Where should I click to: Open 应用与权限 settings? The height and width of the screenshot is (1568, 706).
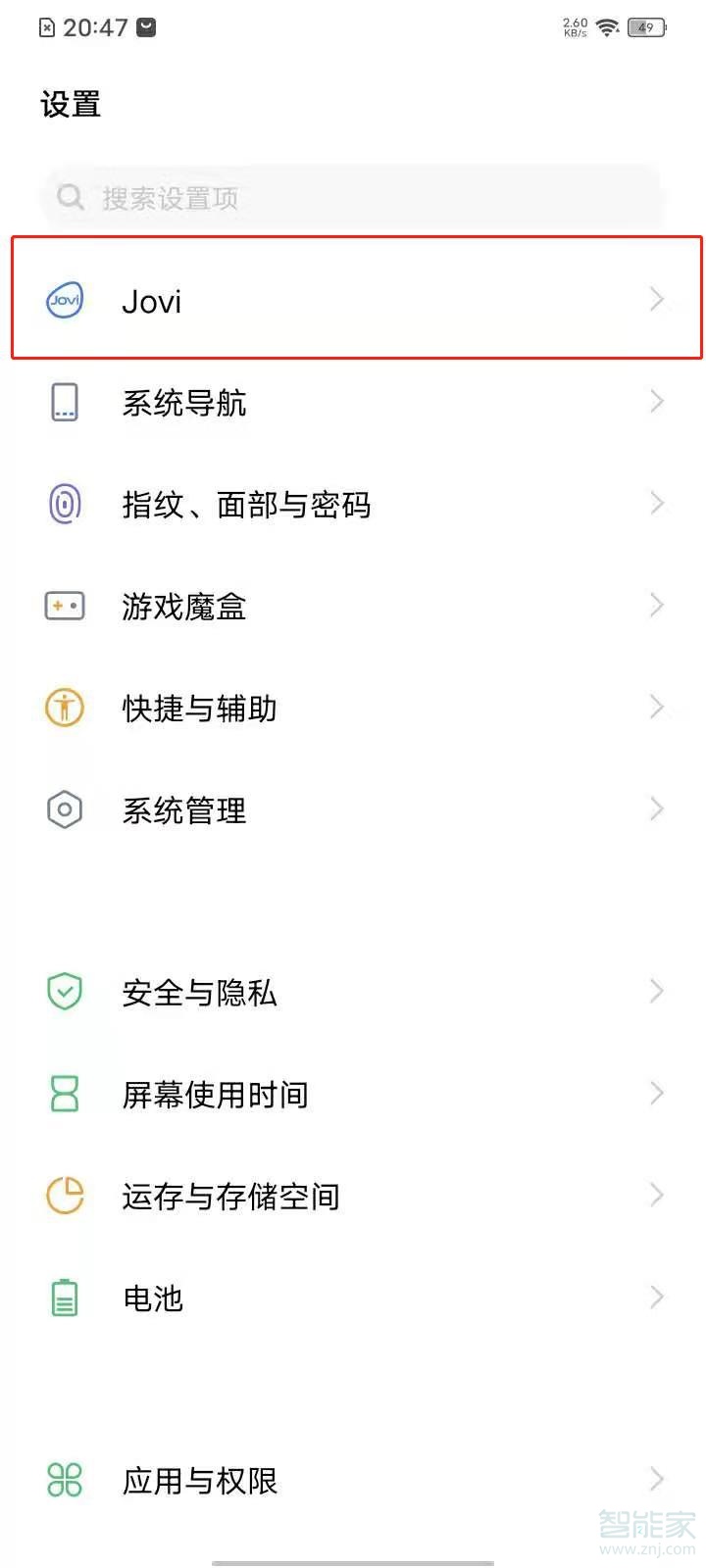pos(353,1481)
